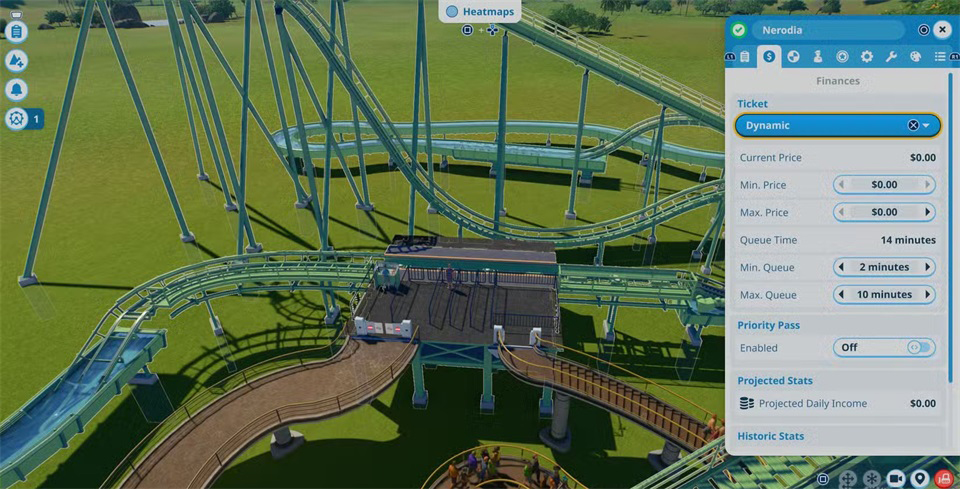Open the staff tab in ride panel
Viewport: 960px width, 489px height.
pos(817,57)
